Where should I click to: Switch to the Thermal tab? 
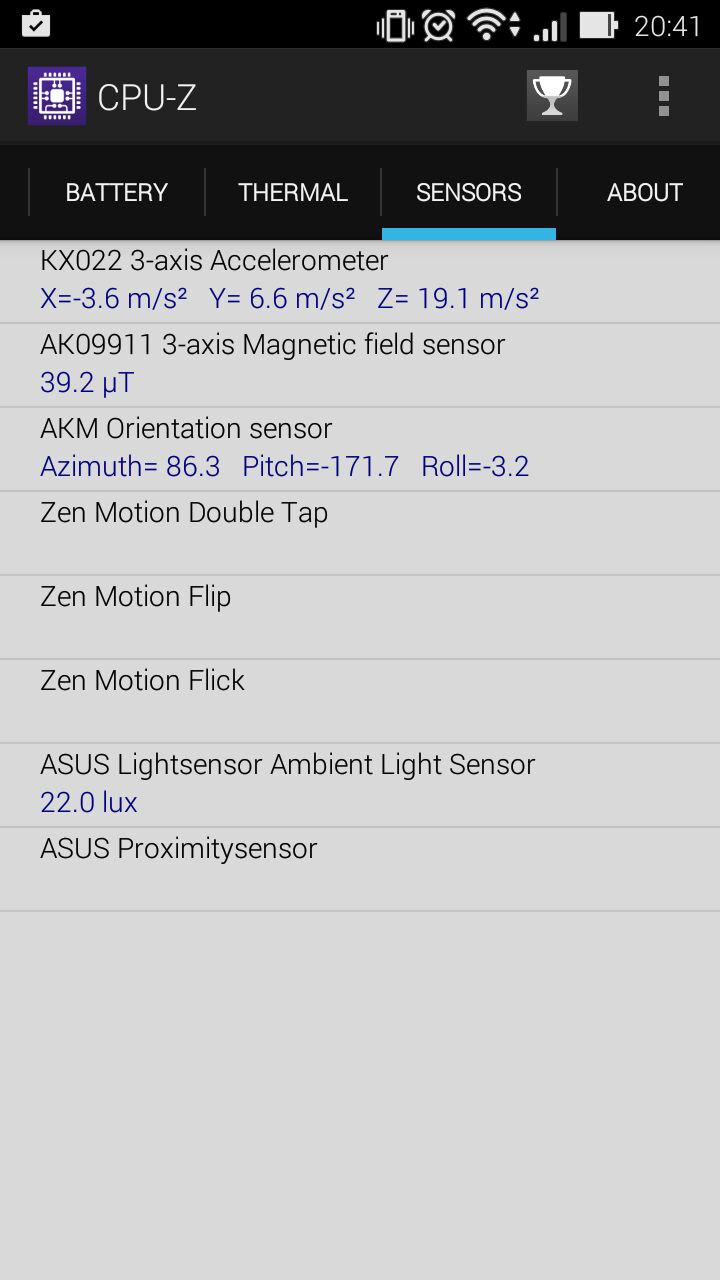point(293,192)
